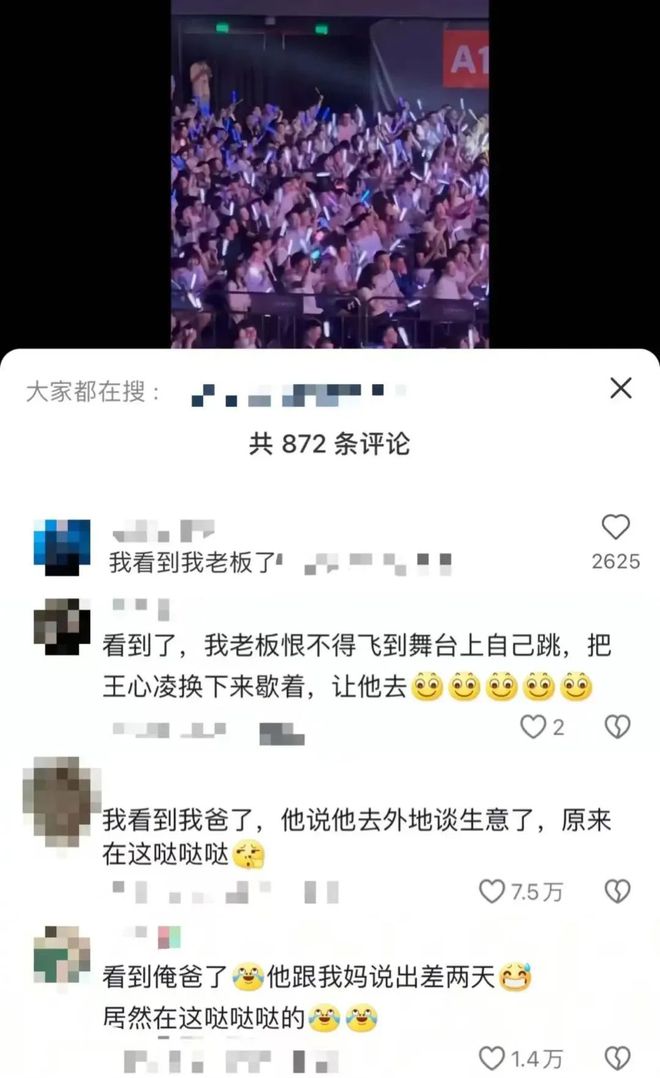
Task: Tap the suggested search term after 大家都在搜
Action: [x=297, y=395]
